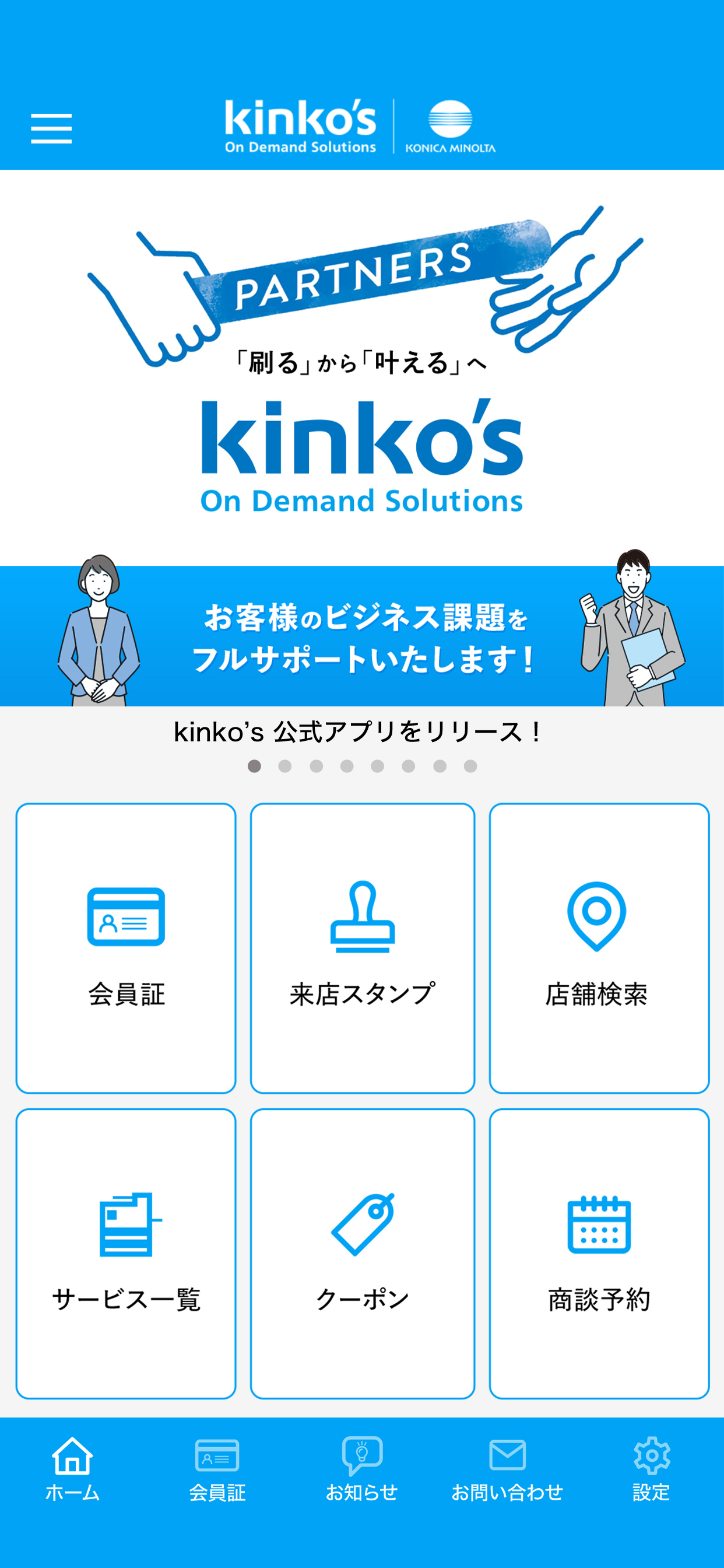Image resolution: width=724 pixels, height=1568 pixels.
Task: Switch to the お知らせ news tab
Action: (362, 1469)
